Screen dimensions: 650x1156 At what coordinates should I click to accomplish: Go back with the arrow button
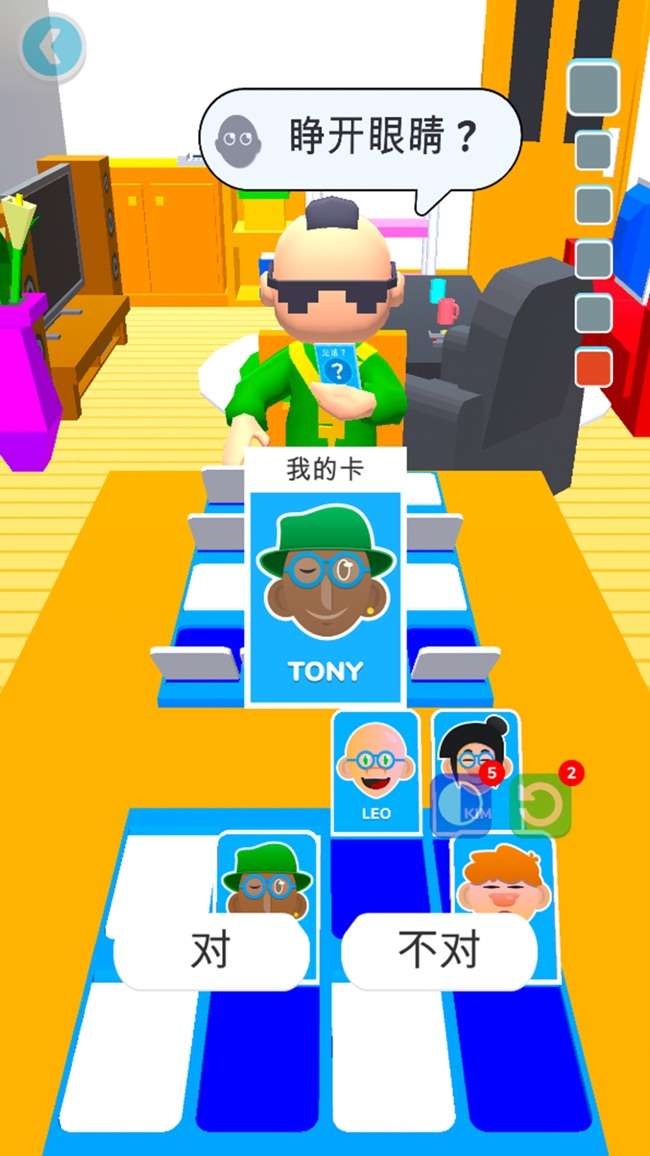coord(52,46)
